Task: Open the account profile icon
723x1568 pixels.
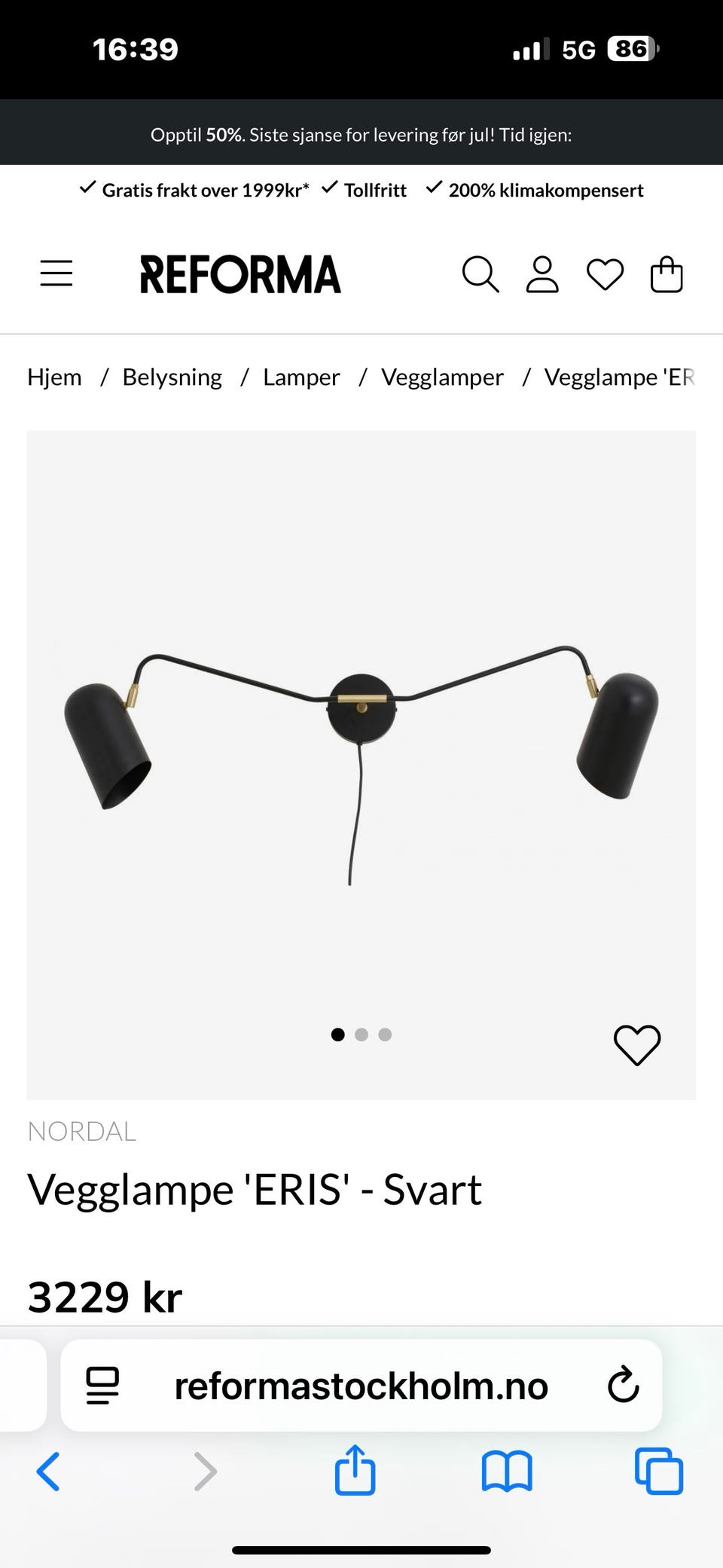Action: [542, 274]
